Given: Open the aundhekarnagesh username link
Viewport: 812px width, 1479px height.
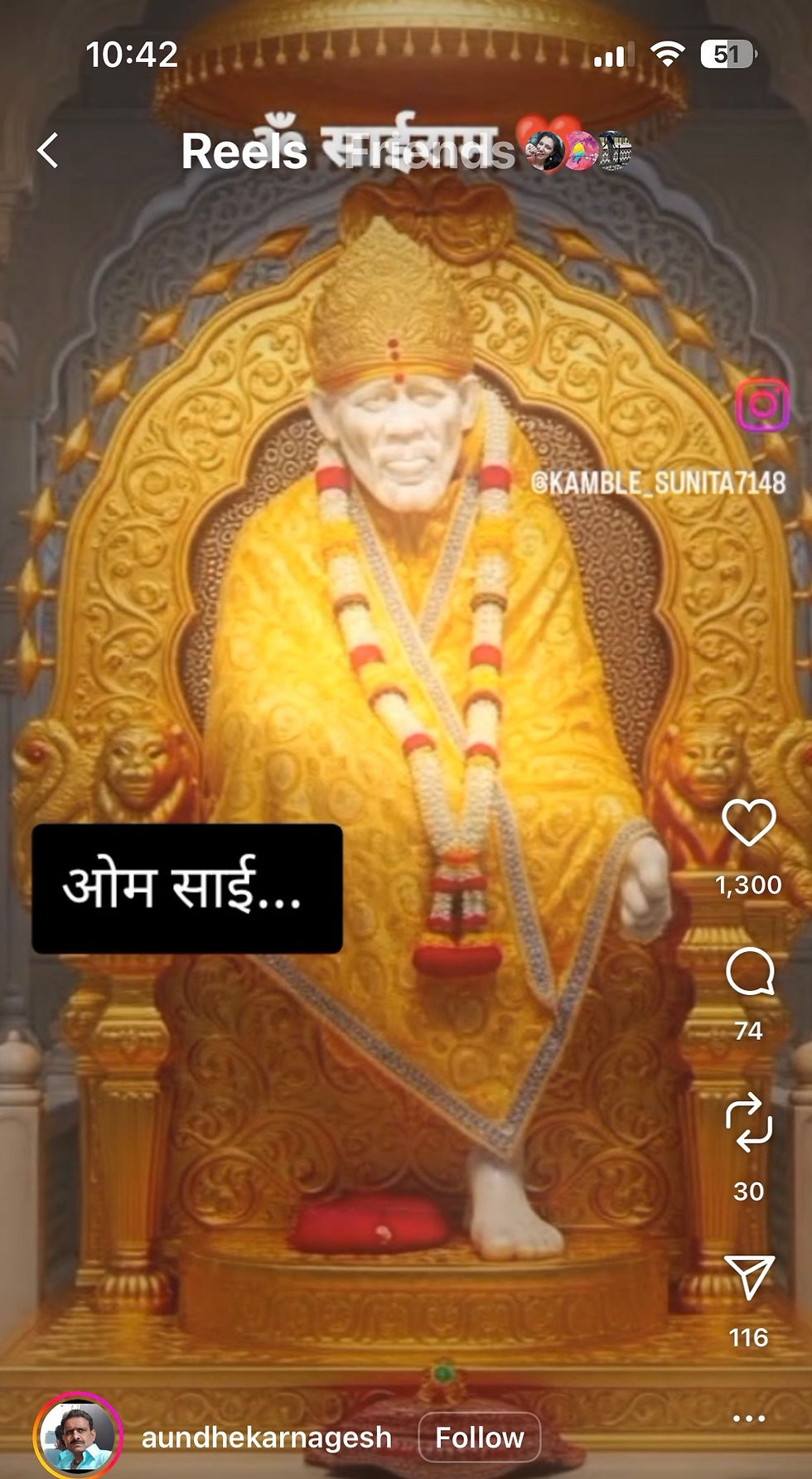Looking at the screenshot, I should [266, 1438].
